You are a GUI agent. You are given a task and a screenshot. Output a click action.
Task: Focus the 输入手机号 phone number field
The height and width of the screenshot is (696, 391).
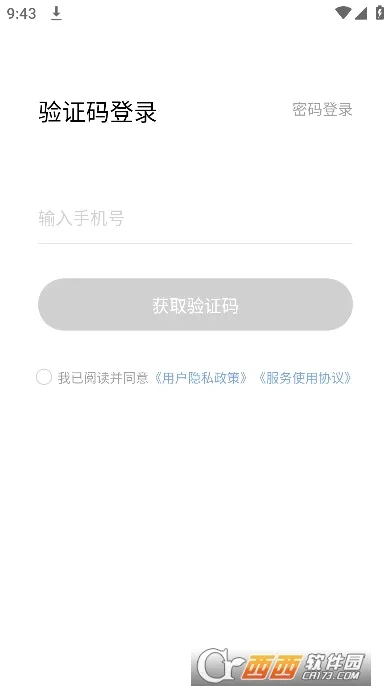pyautogui.click(x=195, y=218)
